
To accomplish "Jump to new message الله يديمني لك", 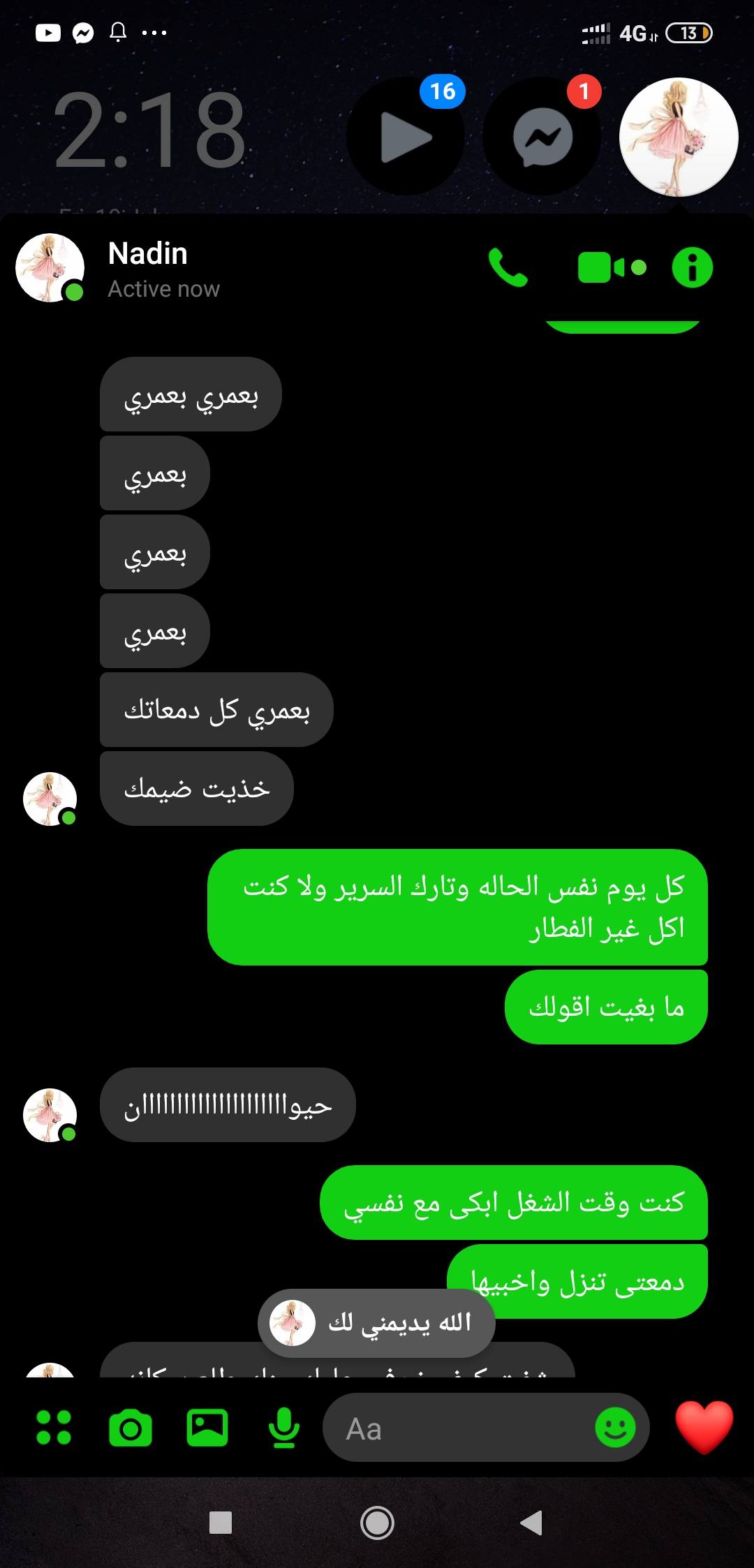I will click(377, 1323).
